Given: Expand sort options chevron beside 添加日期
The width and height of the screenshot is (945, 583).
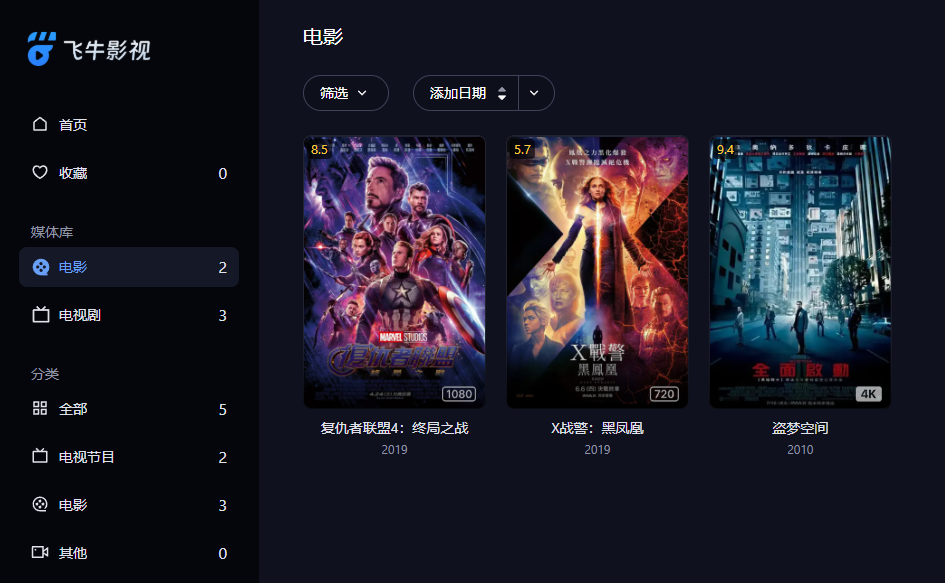Looking at the screenshot, I should pyautogui.click(x=535, y=93).
